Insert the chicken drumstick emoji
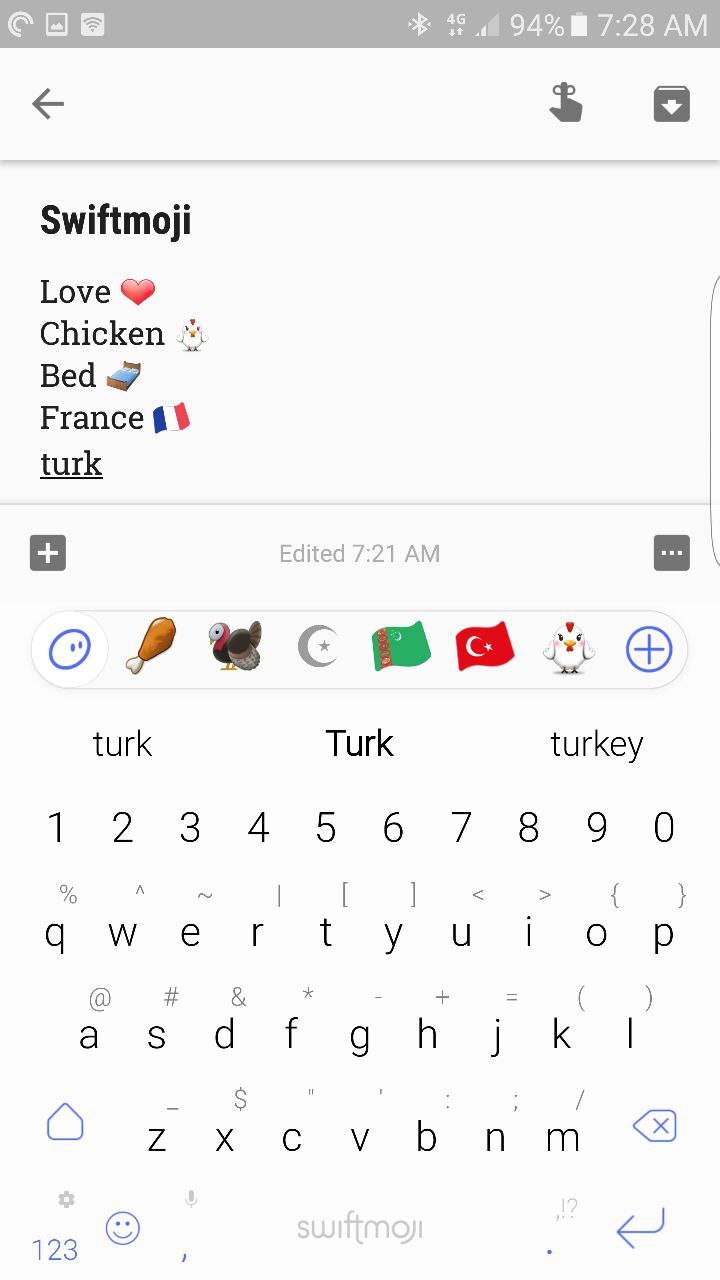720x1280 pixels. coord(152,646)
